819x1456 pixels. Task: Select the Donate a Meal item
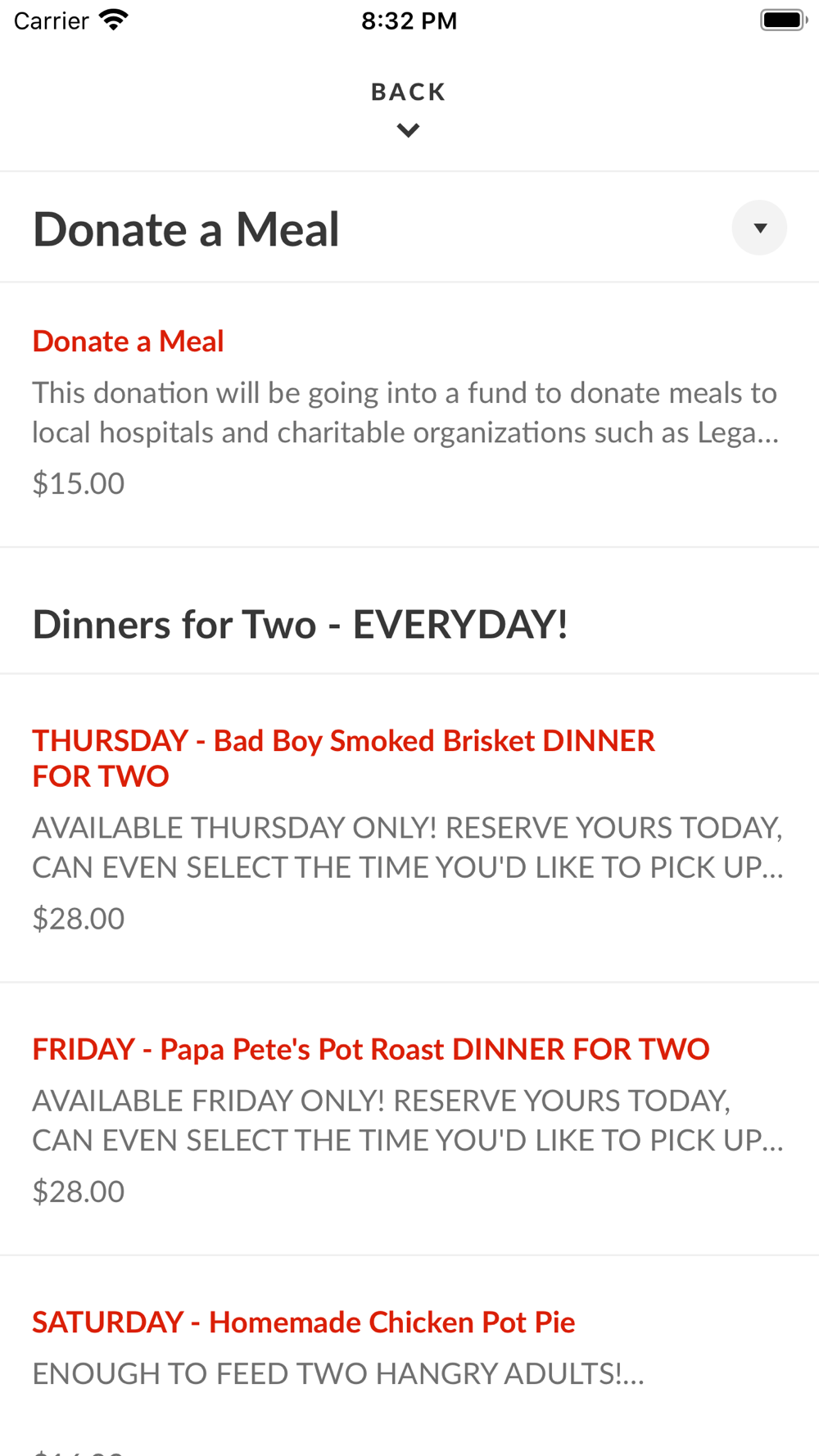tap(128, 341)
